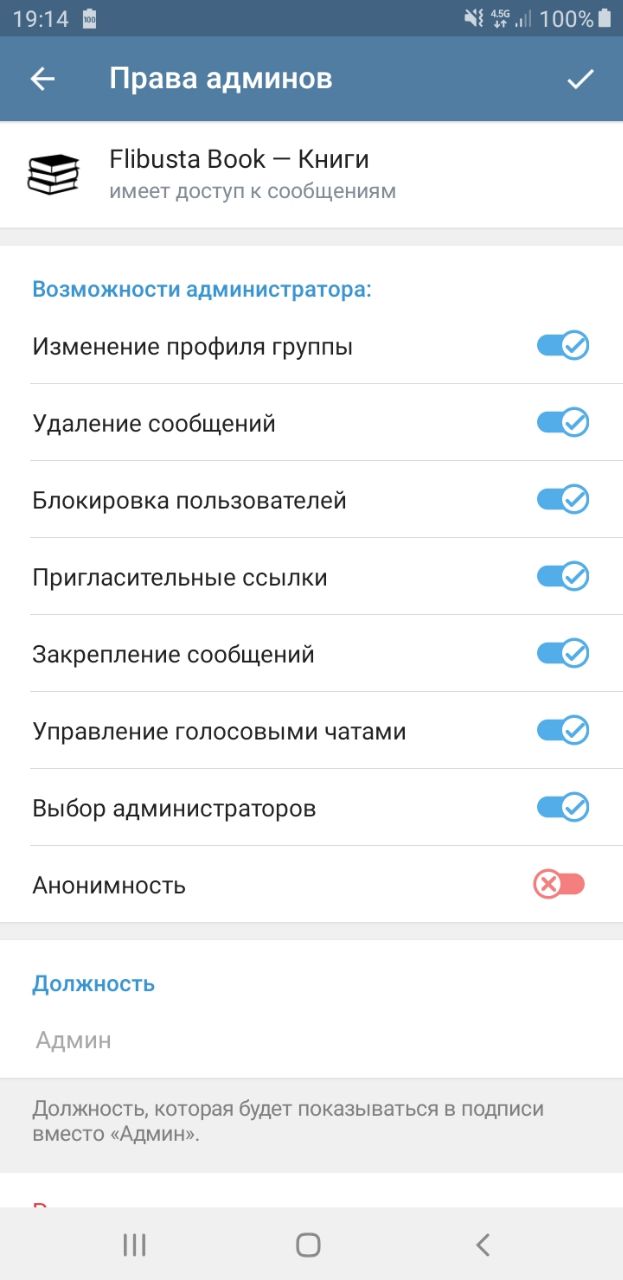This screenshot has width=623, height=1280.
Task: Disable Удаление сообщений permission
Action: [x=563, y=423]
